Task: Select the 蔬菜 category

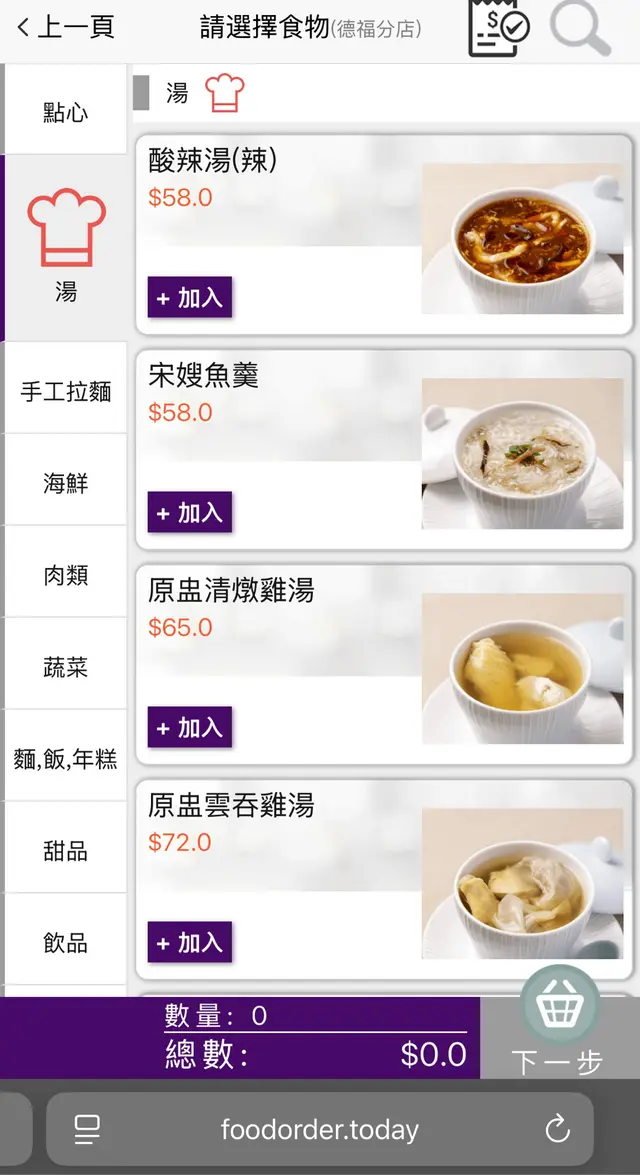Action: point(66,667)
